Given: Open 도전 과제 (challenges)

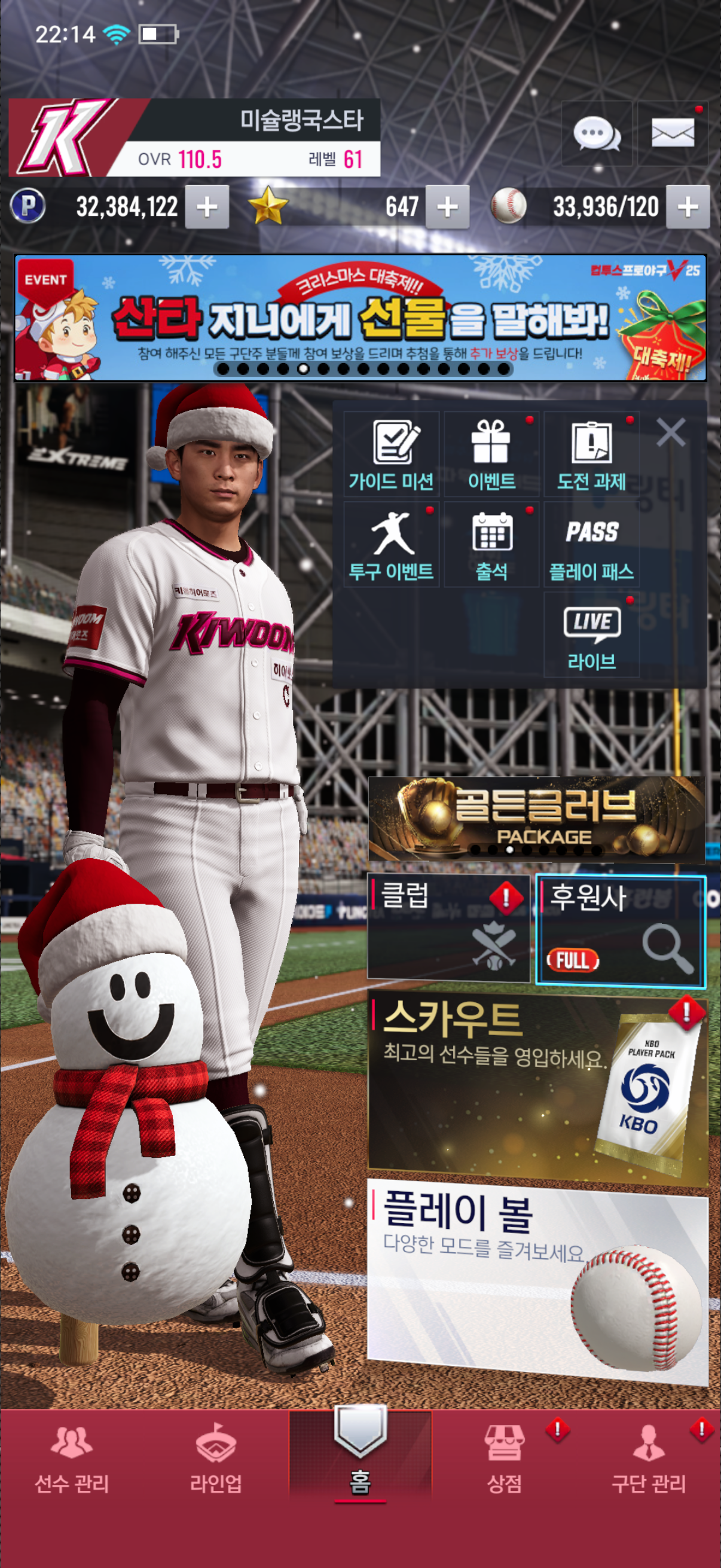Looking at the screenshot, I should [591, 454].
